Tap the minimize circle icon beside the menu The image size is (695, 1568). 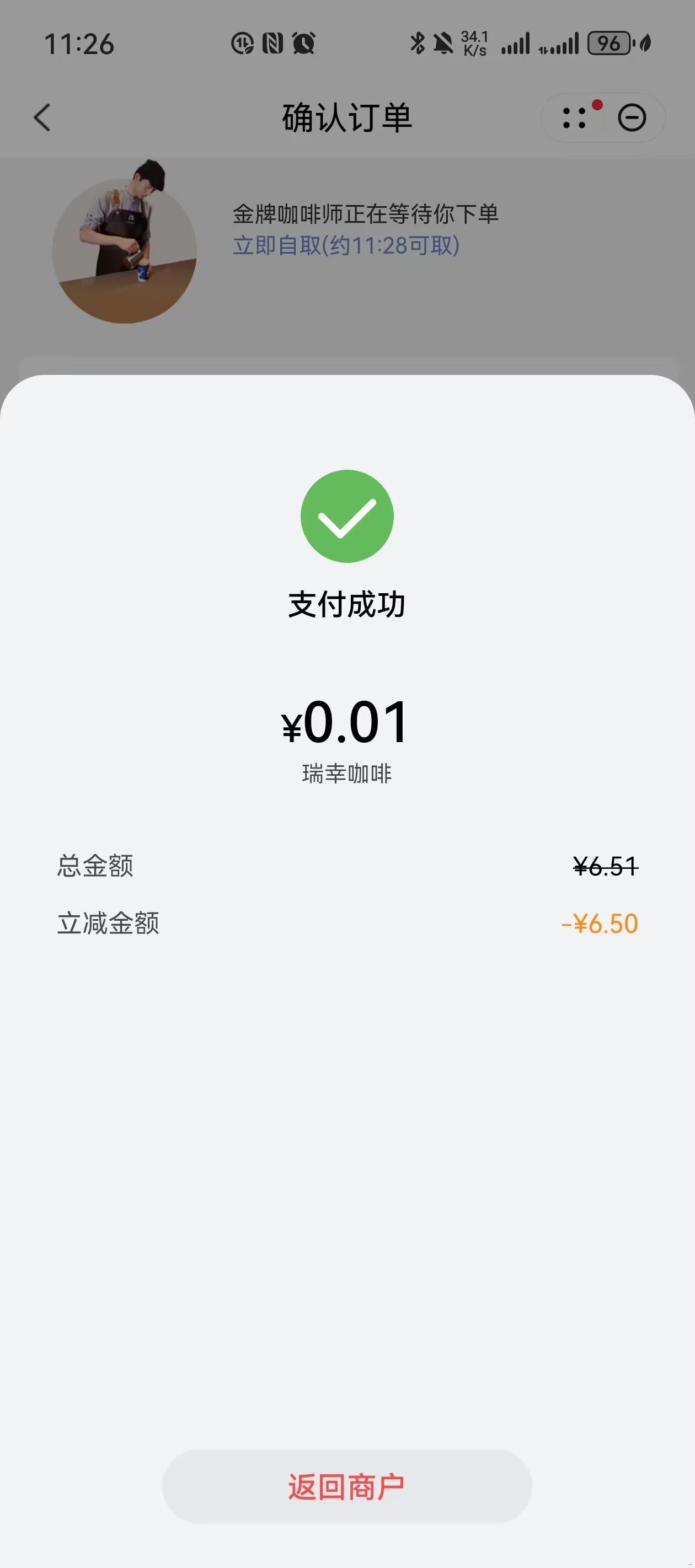(x=633, y=119)
